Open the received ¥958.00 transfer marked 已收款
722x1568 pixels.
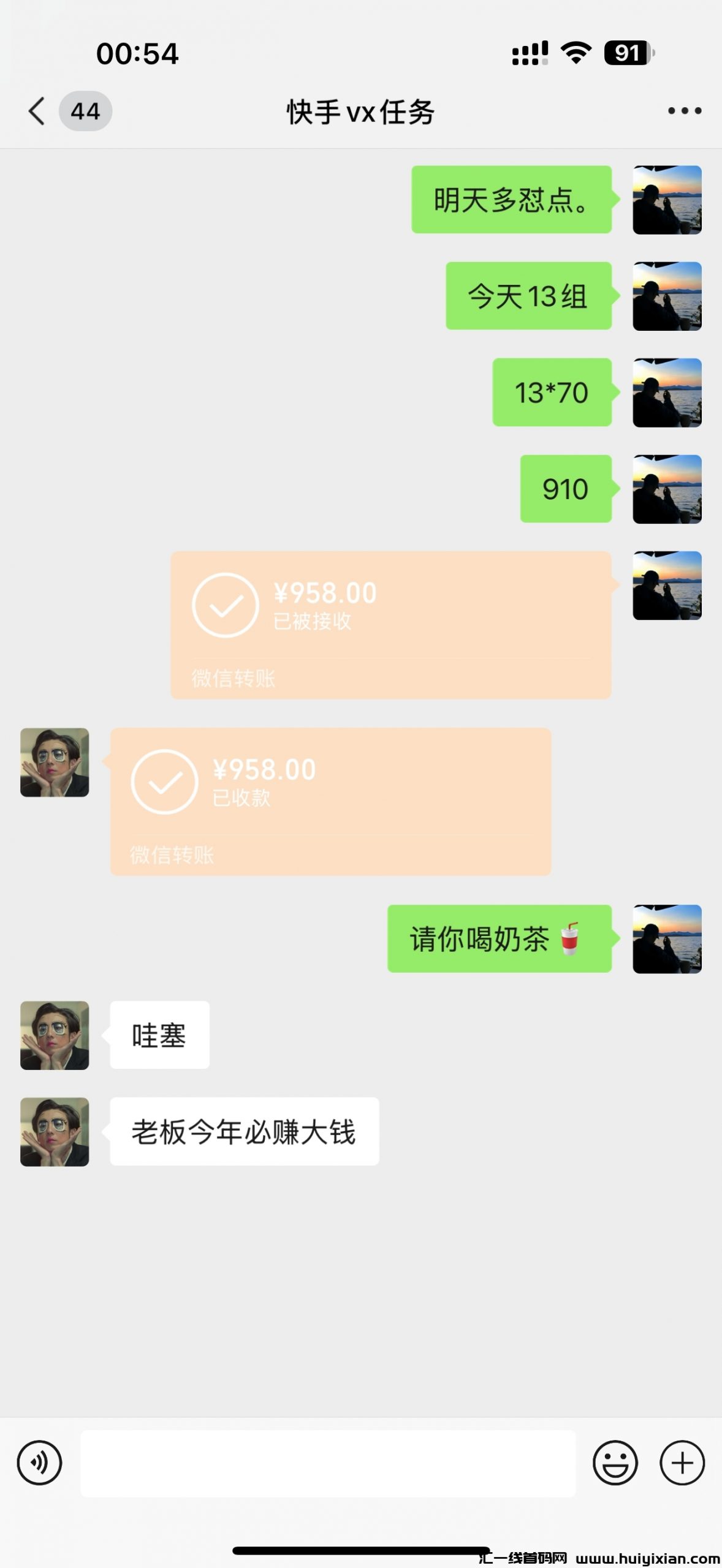330,801
